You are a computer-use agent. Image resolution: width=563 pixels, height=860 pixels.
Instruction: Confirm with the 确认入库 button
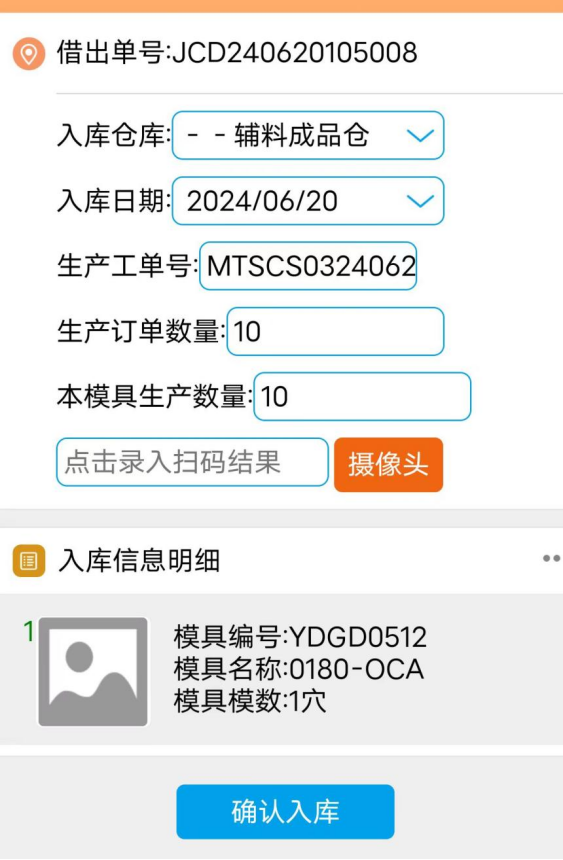click(x=285, y=811)
